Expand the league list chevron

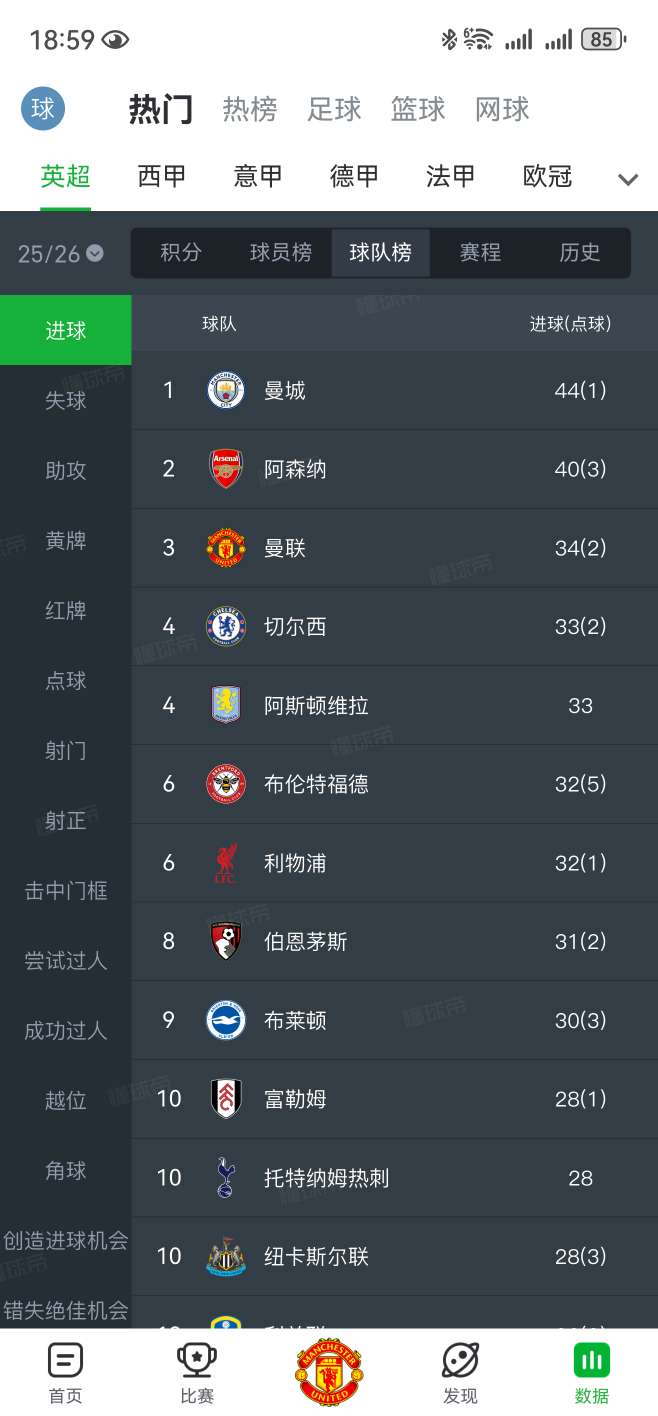point(627,180)
